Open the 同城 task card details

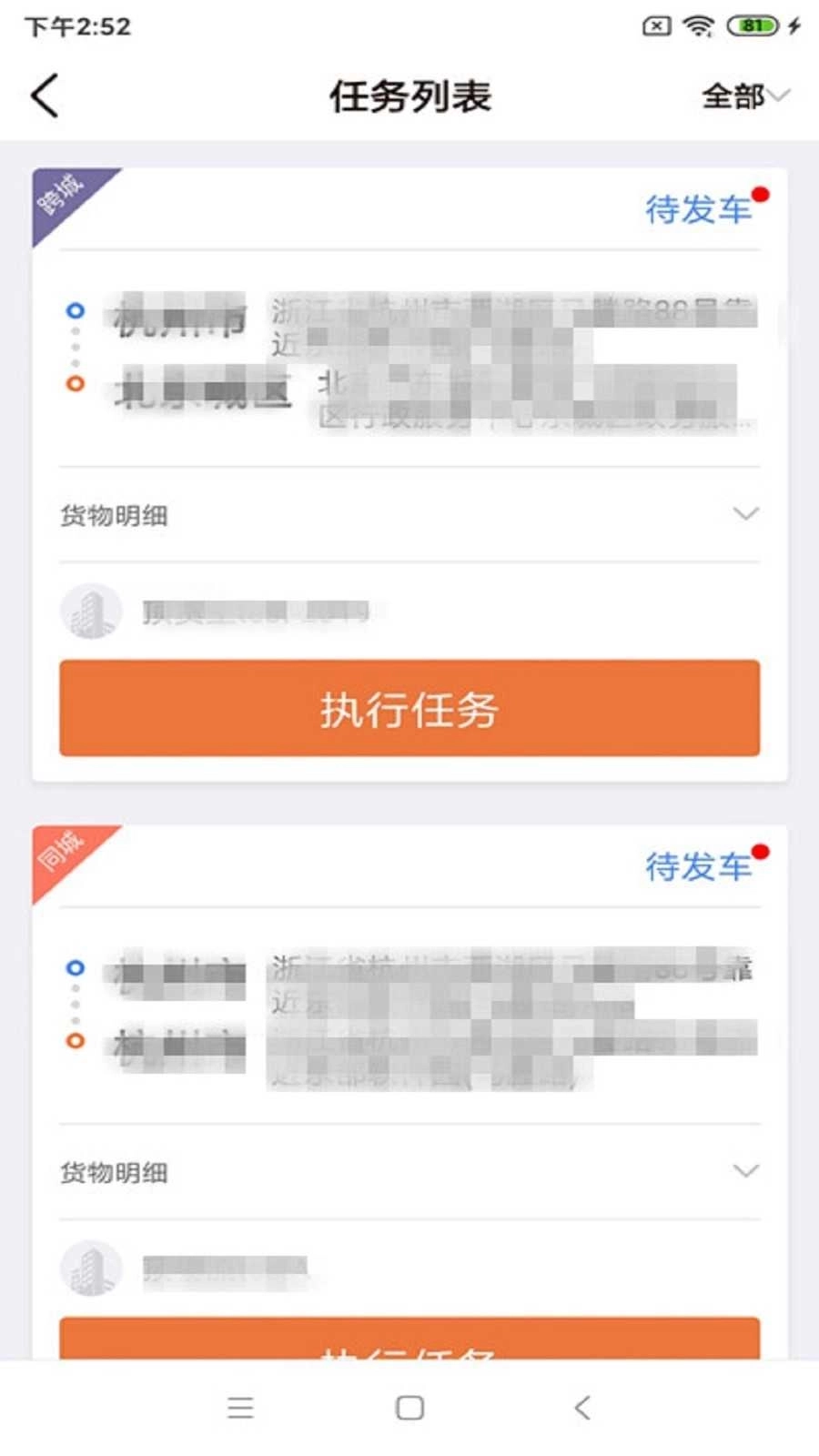409,1019
